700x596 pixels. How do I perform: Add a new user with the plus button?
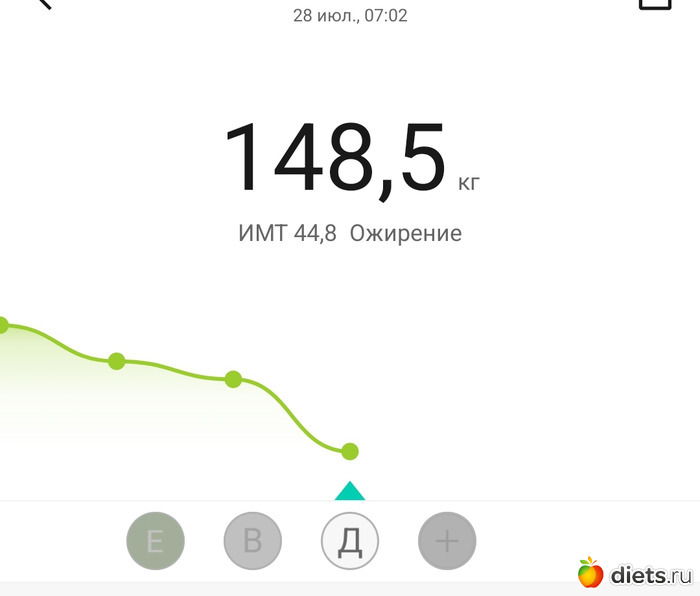pyautogui.click(x=446, y=542)
